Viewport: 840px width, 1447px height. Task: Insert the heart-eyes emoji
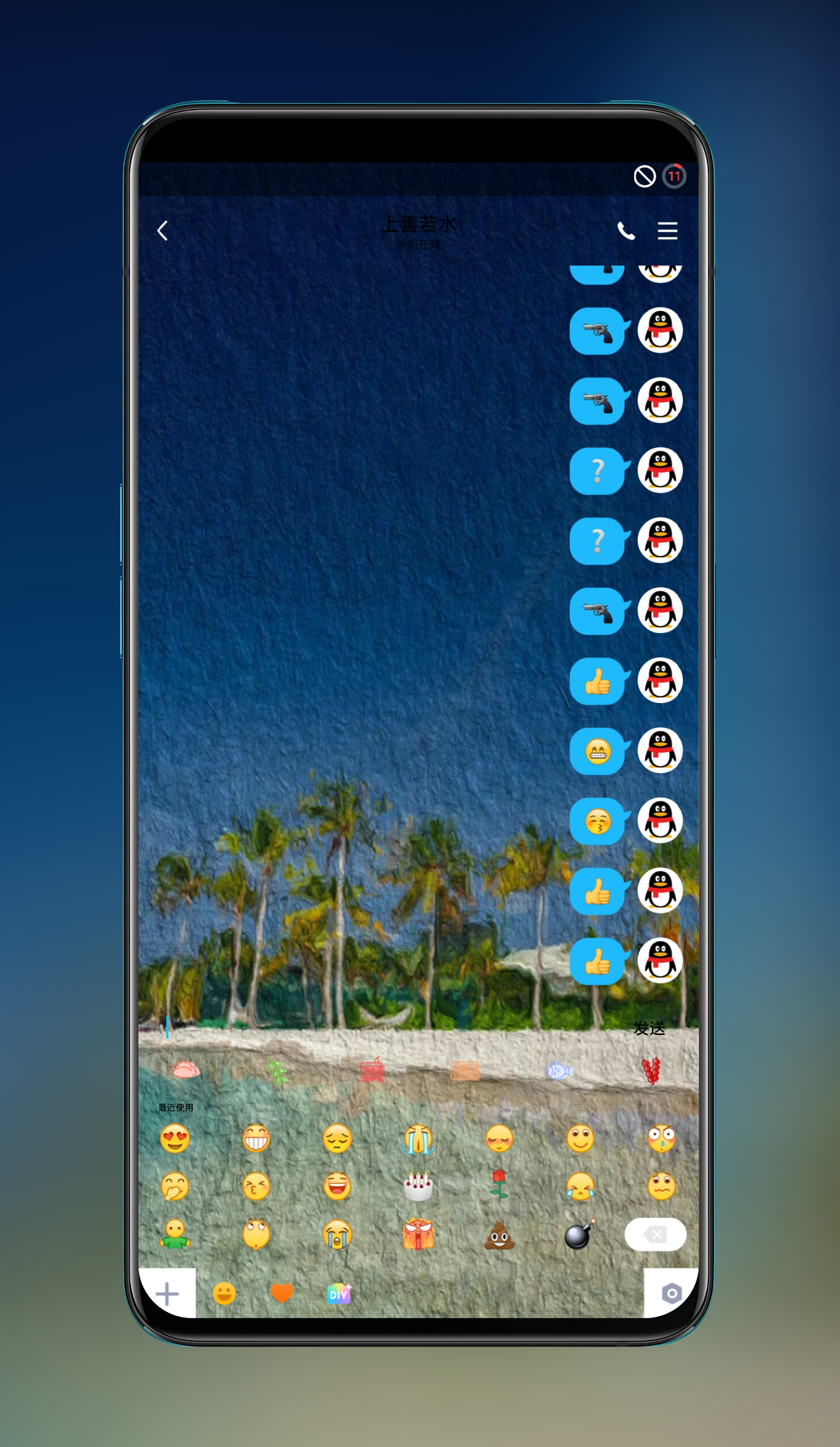[x=175, y=1138]
